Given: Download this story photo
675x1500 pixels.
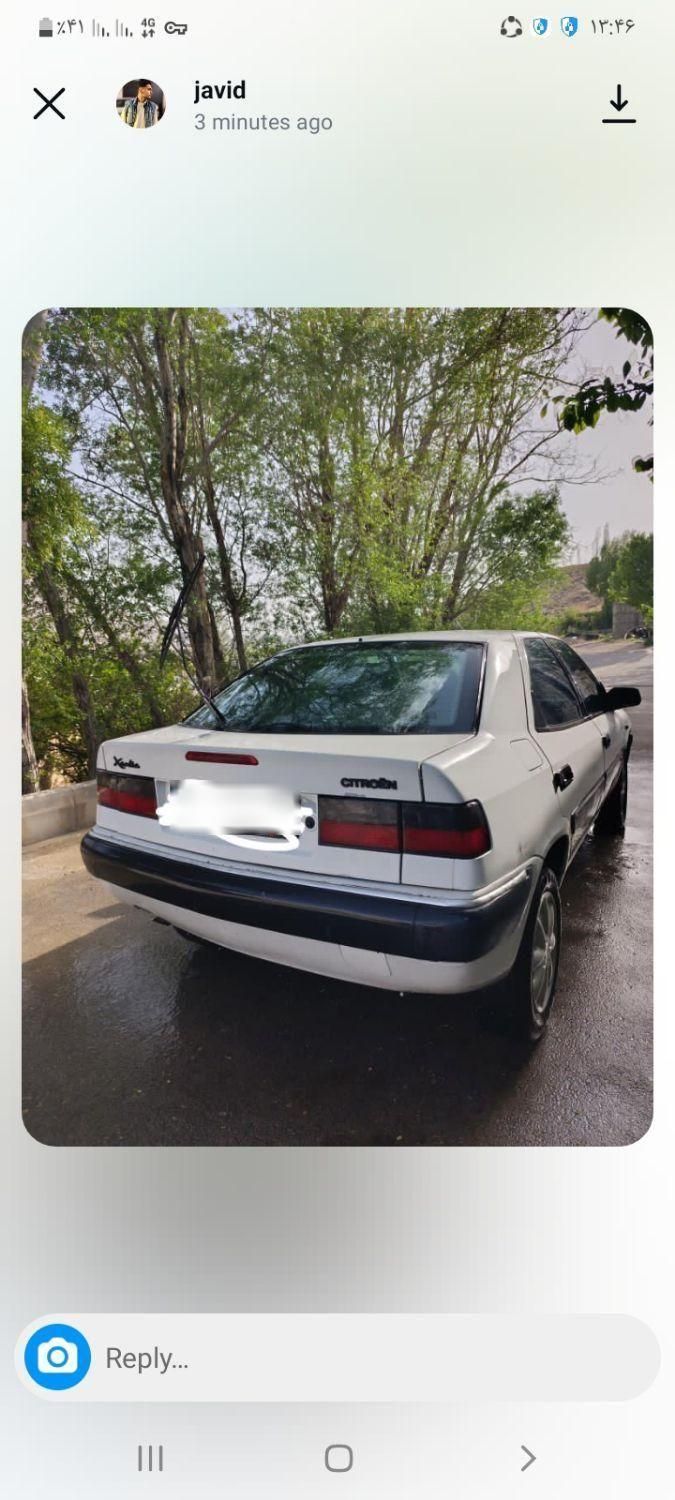Looking at the screenshot, I should click(619, 104).
